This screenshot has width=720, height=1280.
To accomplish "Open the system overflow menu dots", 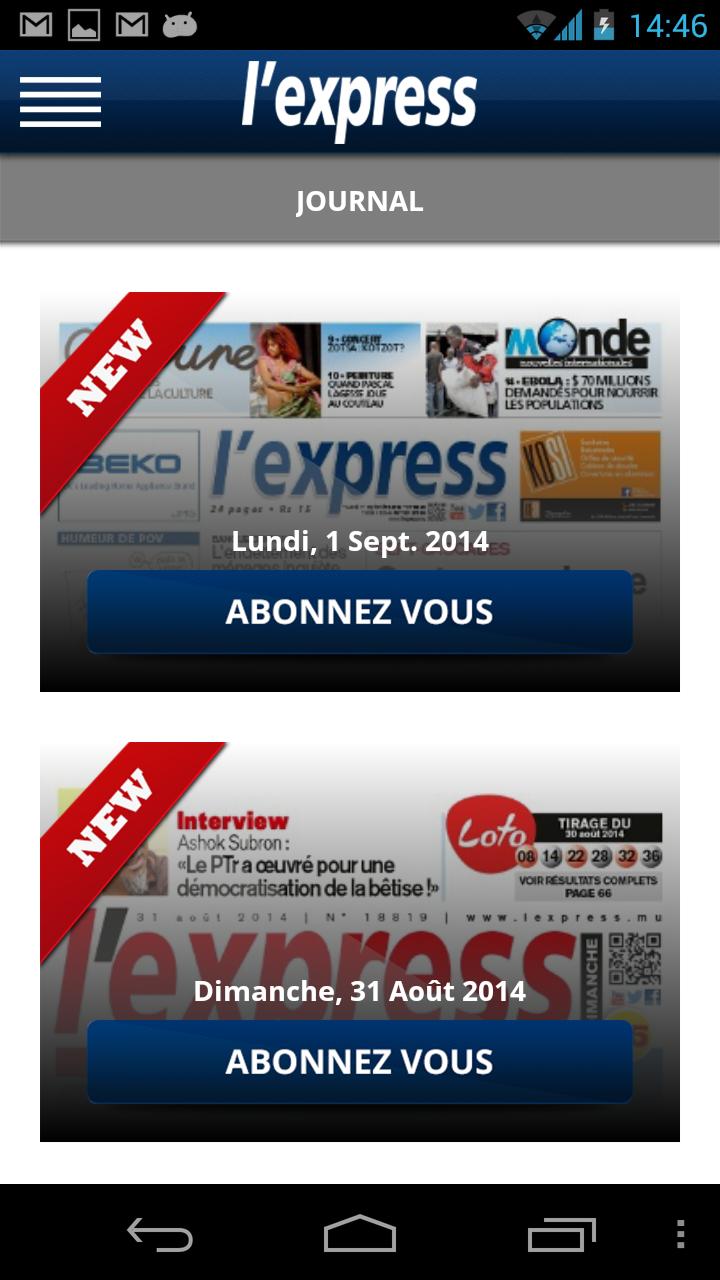I will [680, 1235].
